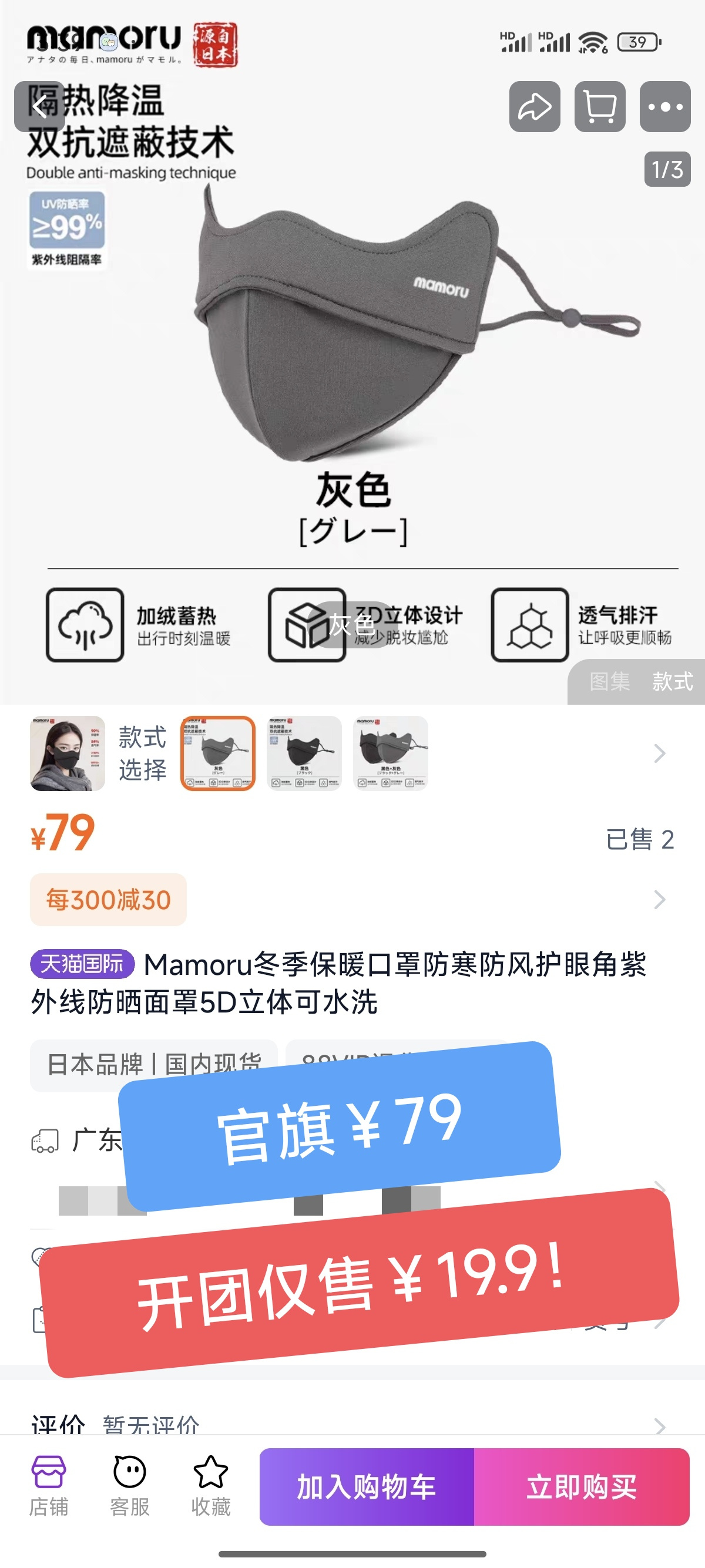Viewport: 705px width, 1568px height.
Task: Select the 黑色+灰色 combo style thumbnail
Action: (x=390, y=755)
